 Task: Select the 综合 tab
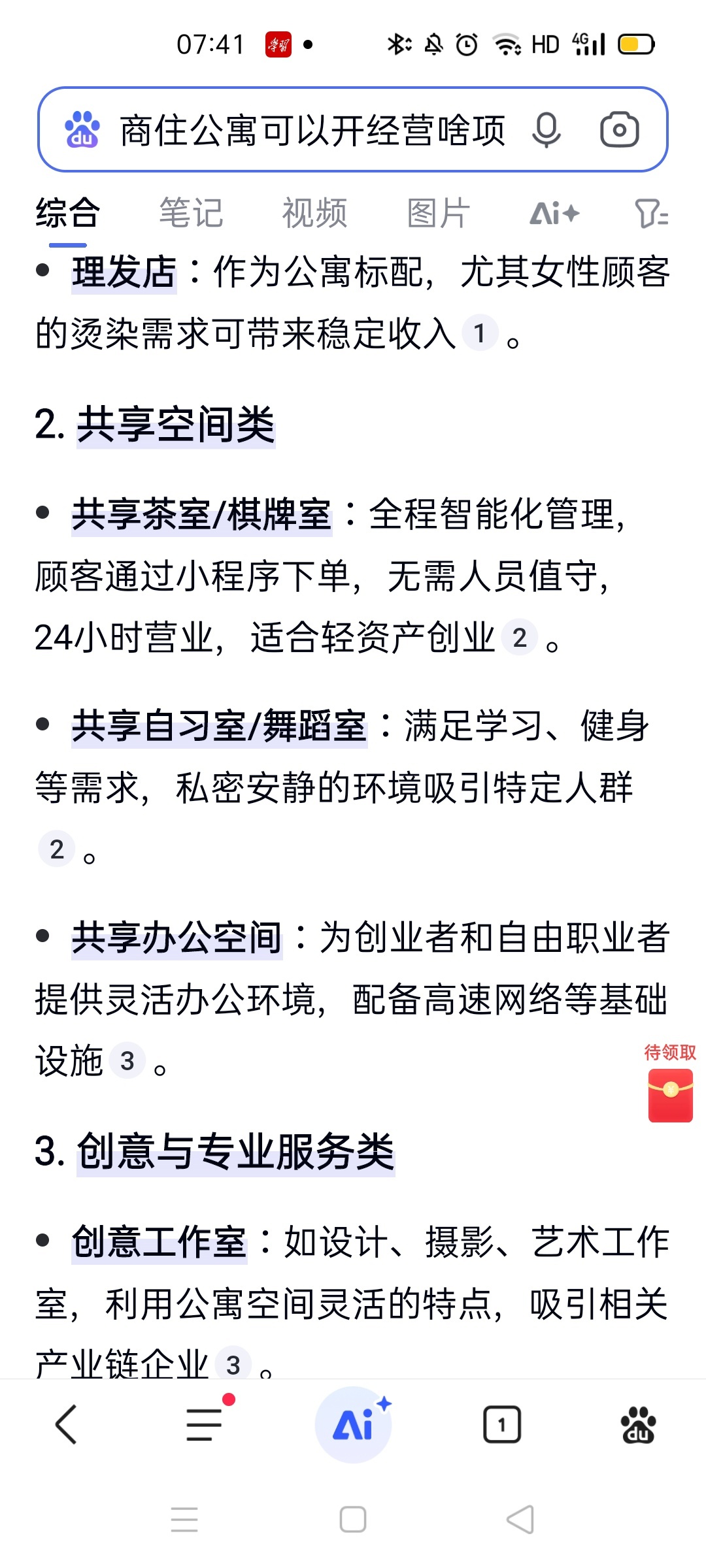click(x=67, y=213)
